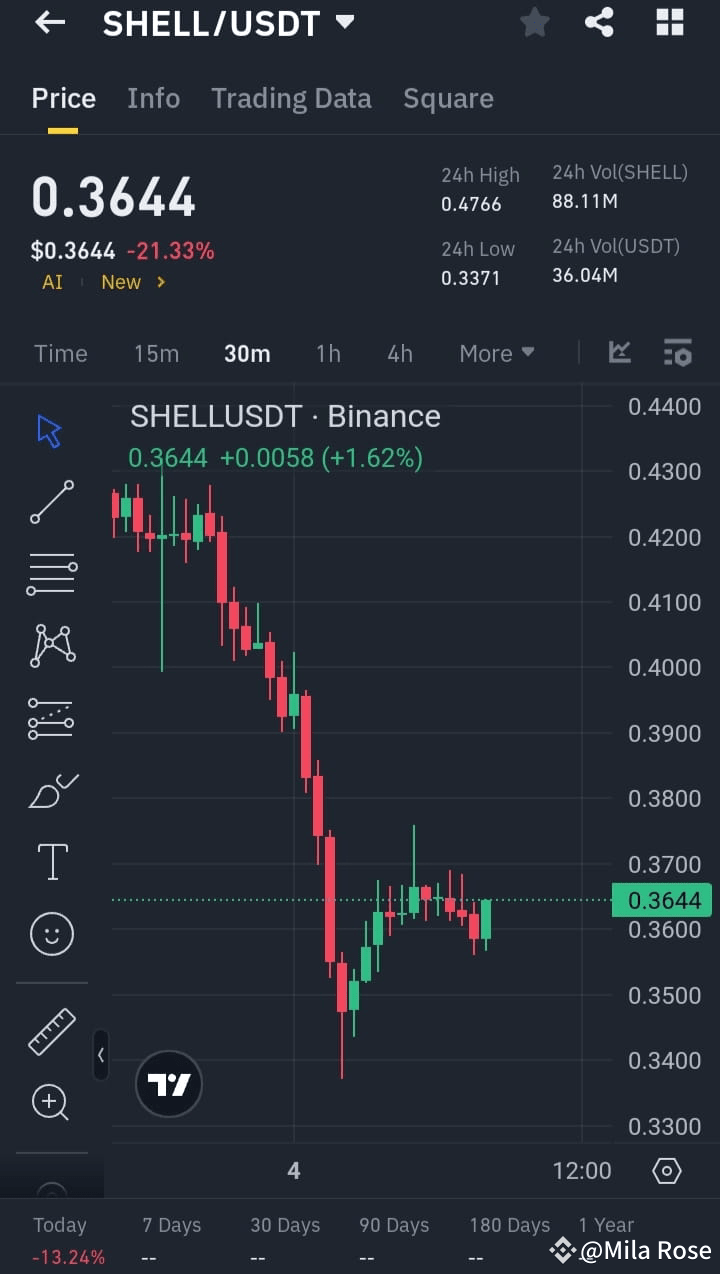Open the horizontal lines drawing tool
The height and width of the screenshot is (1274, 720).
tap(50, 573)
